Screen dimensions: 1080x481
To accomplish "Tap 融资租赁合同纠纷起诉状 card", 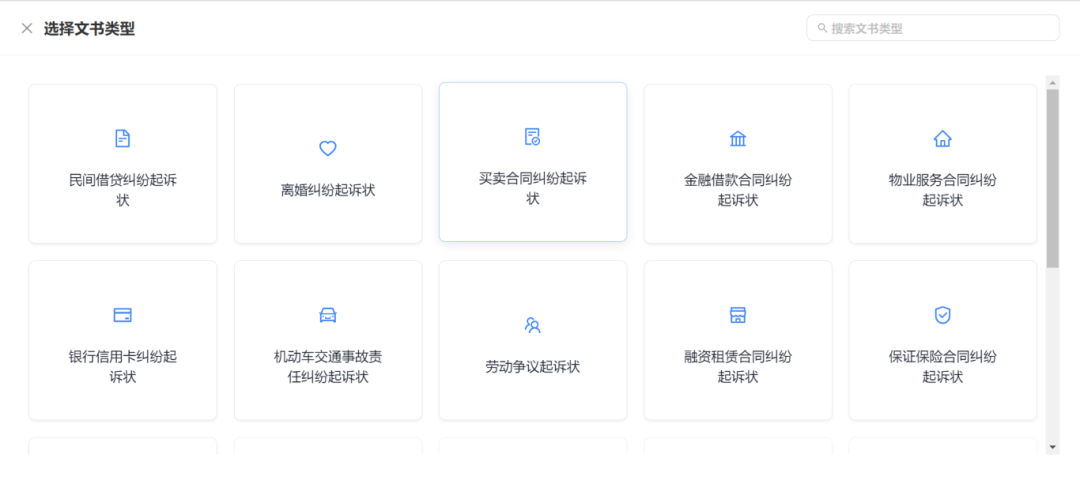I will [x=738, y=340].
